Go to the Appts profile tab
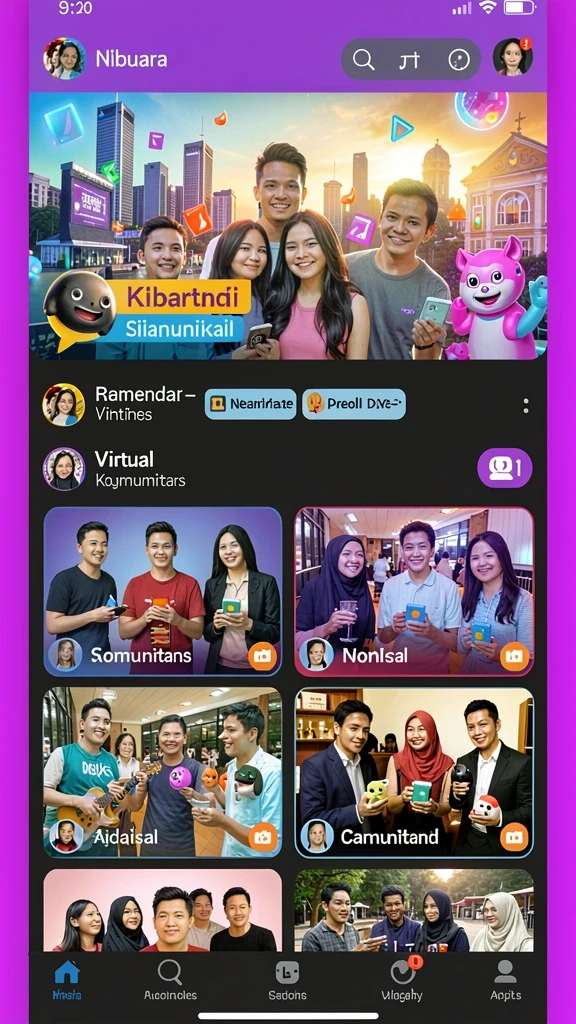The height and width of the screenshot is (1024, 576). 505,981
